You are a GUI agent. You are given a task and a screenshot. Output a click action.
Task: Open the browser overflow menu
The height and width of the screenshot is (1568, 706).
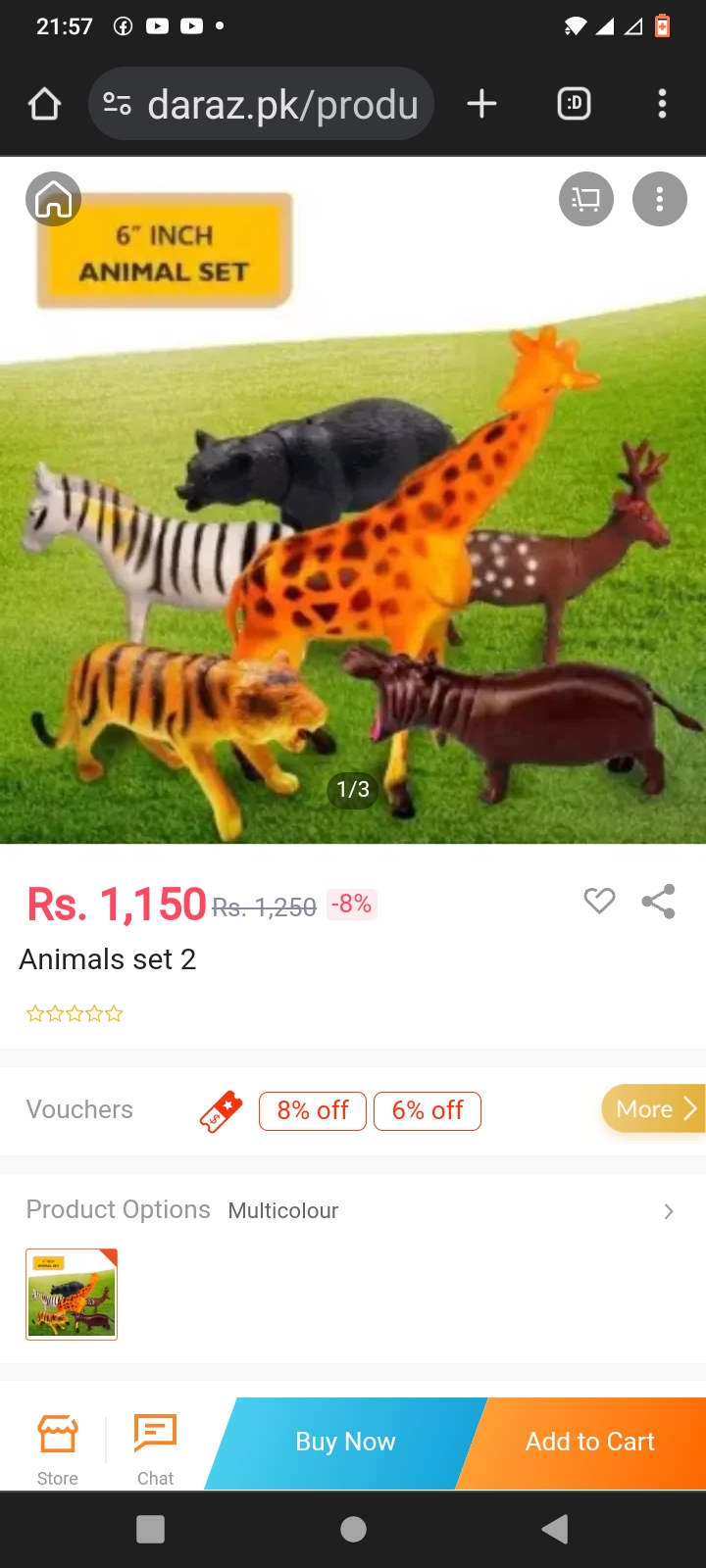tap(663, 104)
